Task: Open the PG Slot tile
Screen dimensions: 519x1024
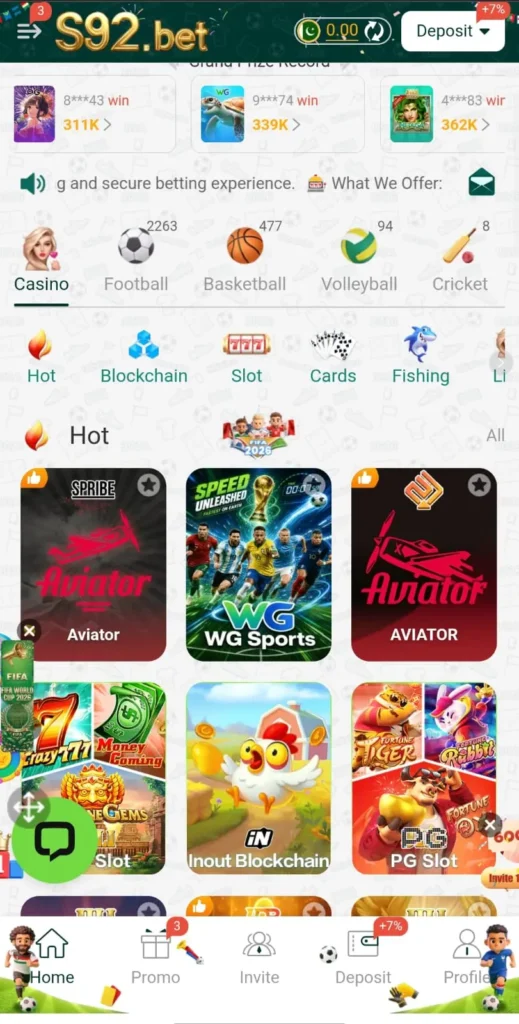Action: (424, 778)
